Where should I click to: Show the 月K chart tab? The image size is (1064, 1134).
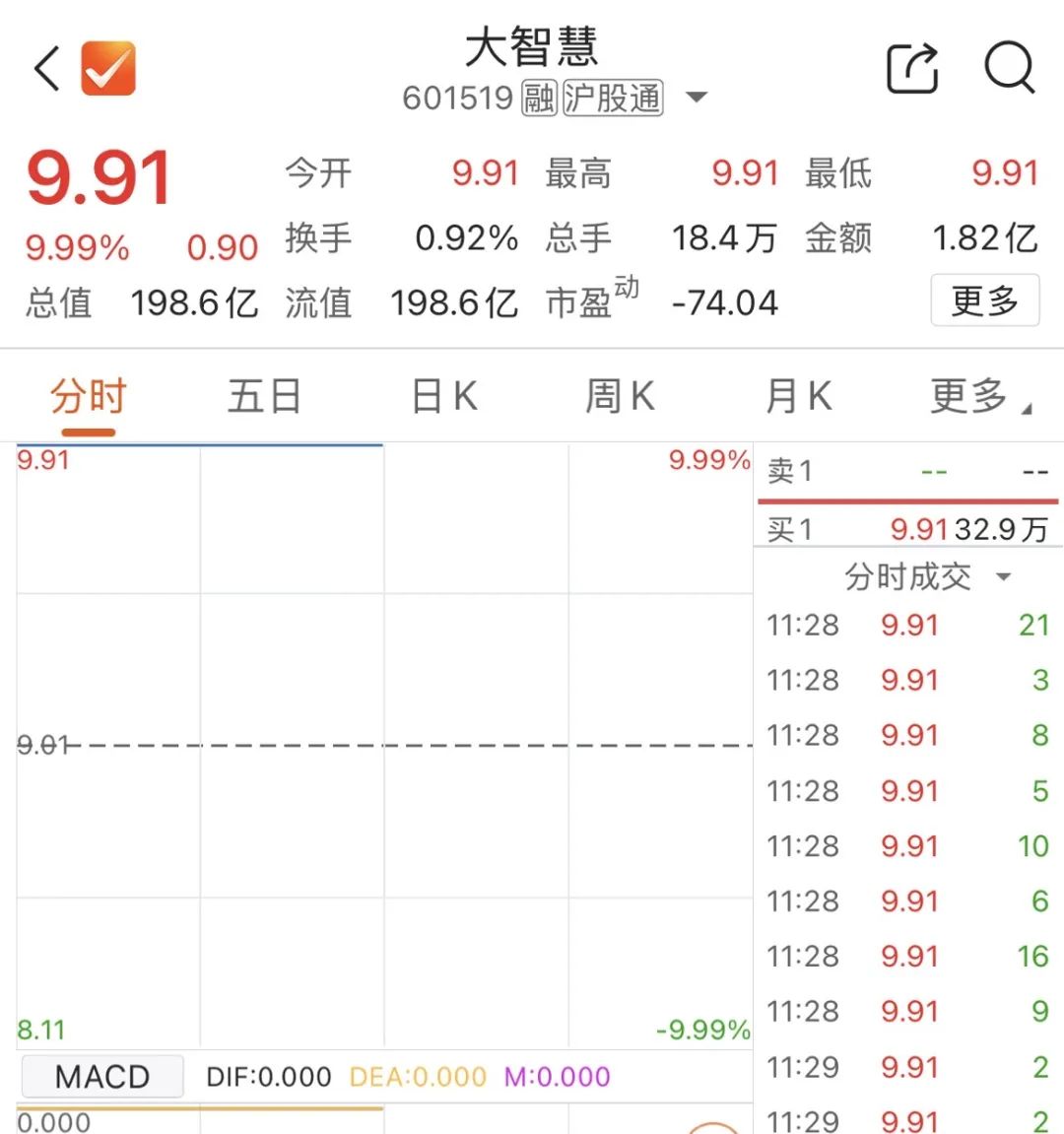[x=798, y=397]
